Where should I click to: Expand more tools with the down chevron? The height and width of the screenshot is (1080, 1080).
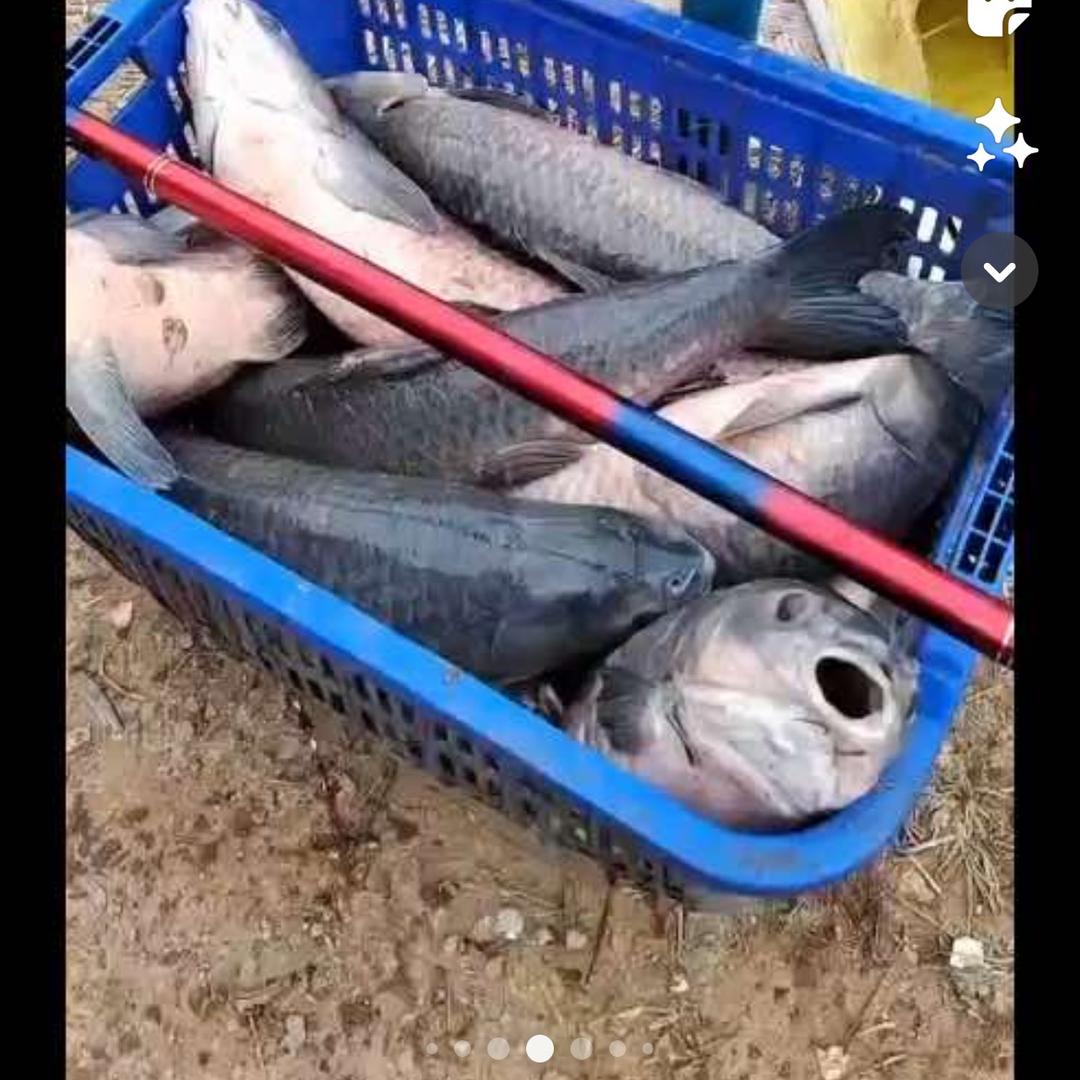pyautogui.click(x=999, y=271)
